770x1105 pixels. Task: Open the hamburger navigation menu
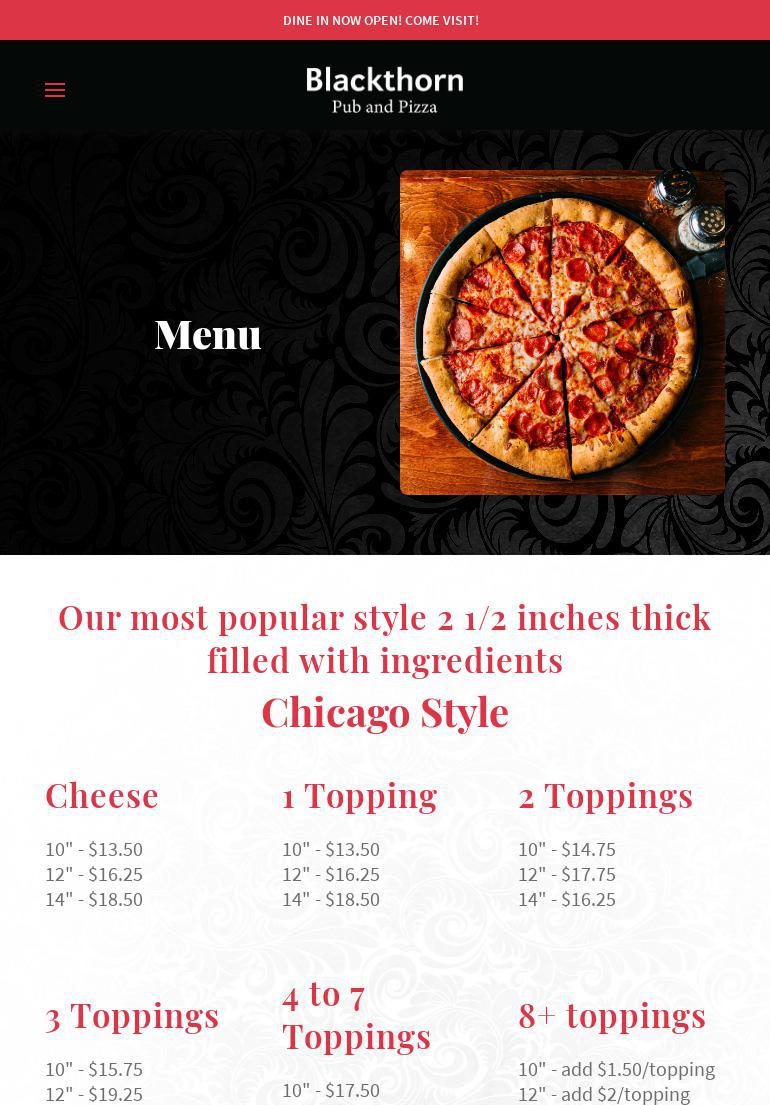[55, 90]
